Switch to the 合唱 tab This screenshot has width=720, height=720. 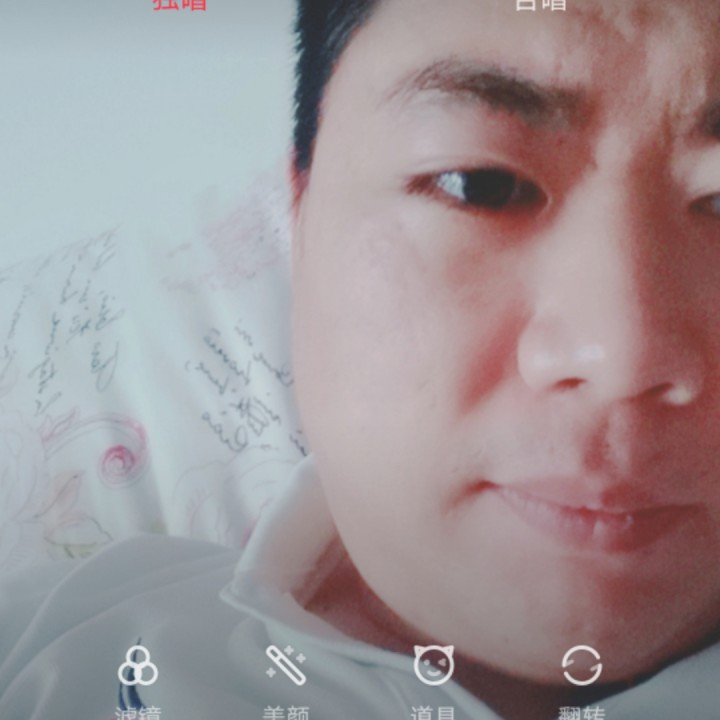[x=540, y=4]
